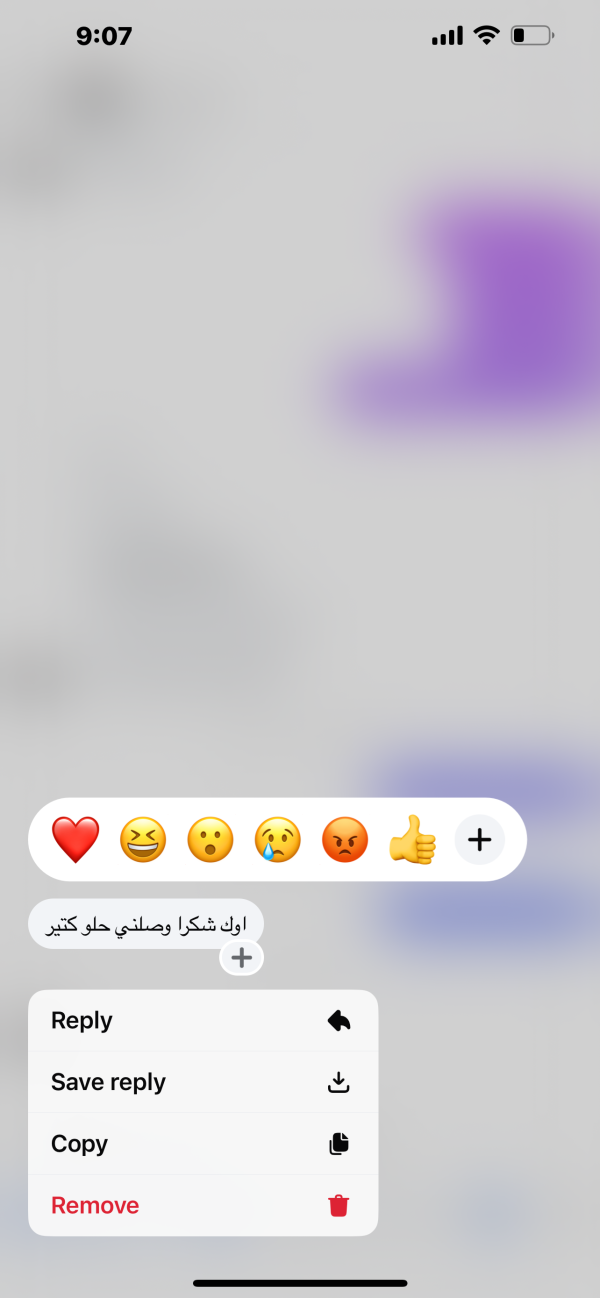Choose Save reply option

click(202, 1082)
